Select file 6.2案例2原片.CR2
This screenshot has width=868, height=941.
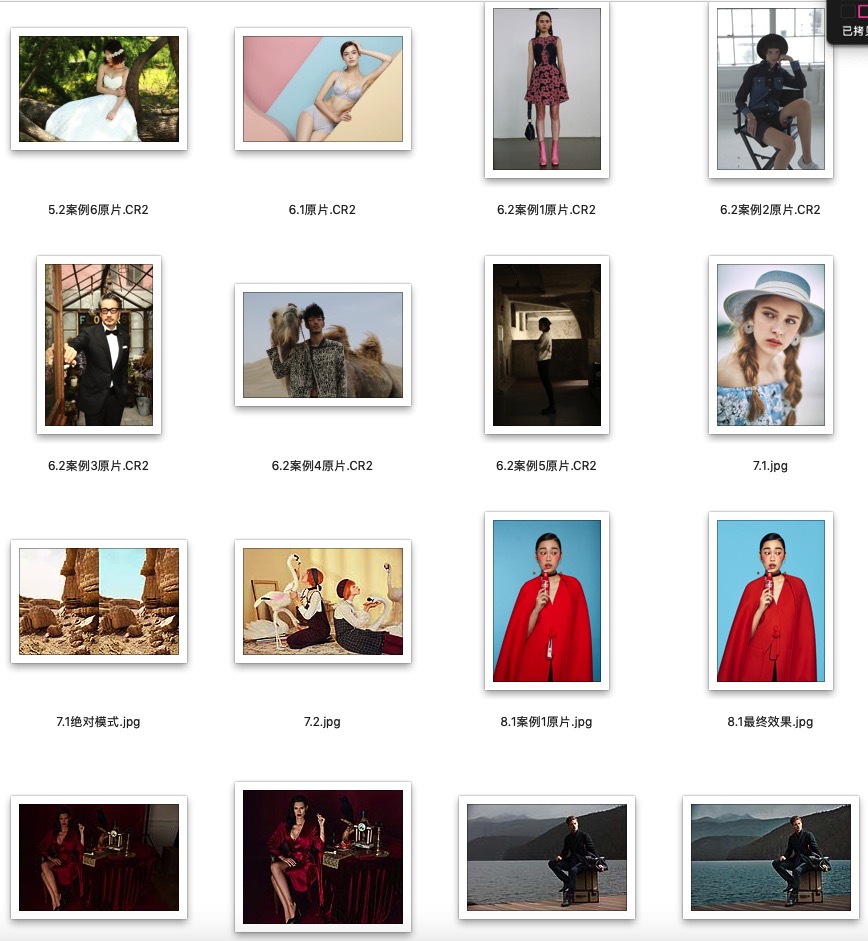(771, 89)
